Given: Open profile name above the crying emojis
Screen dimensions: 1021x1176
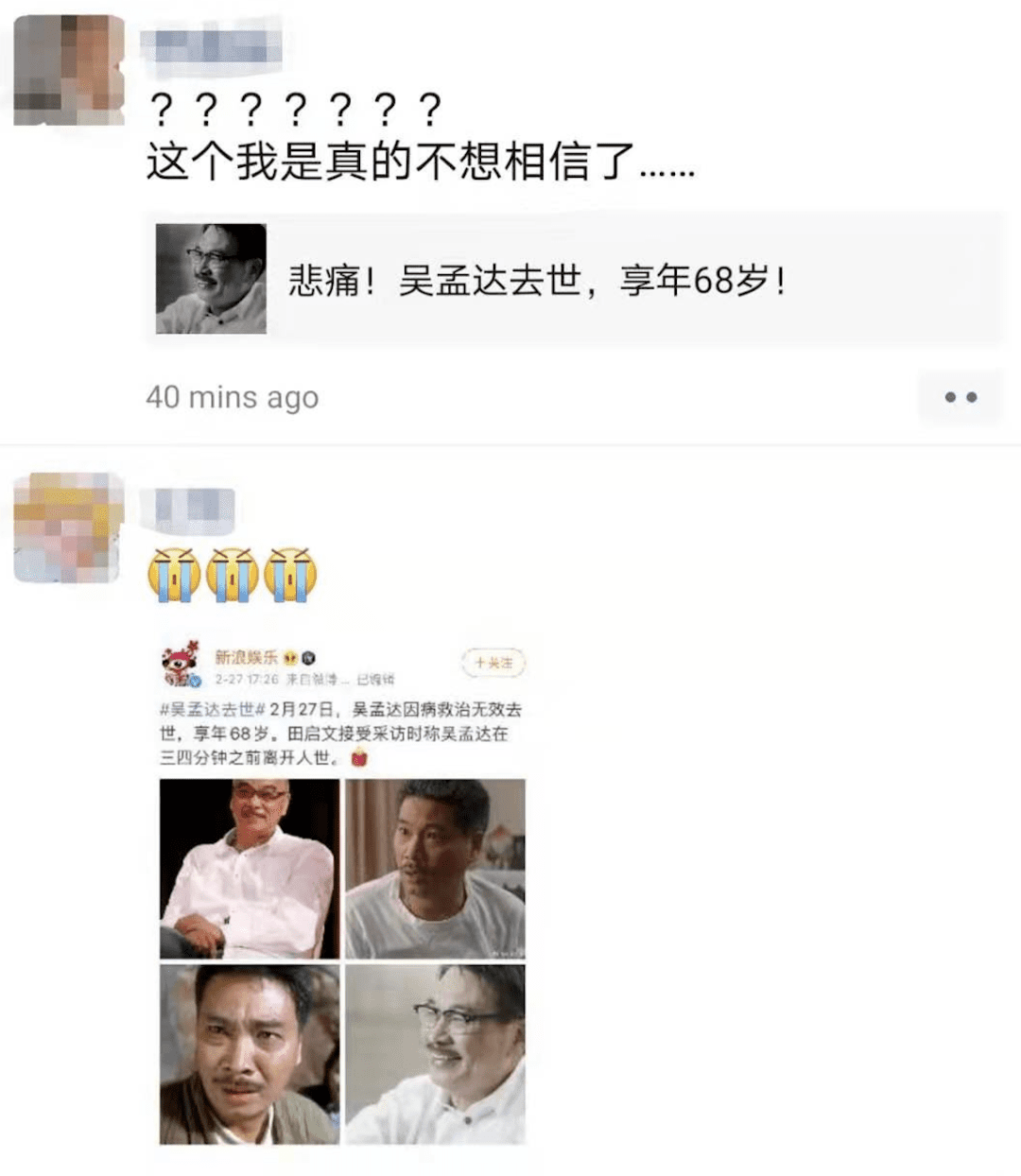Looking at the screenshot, I should point(186,509).
